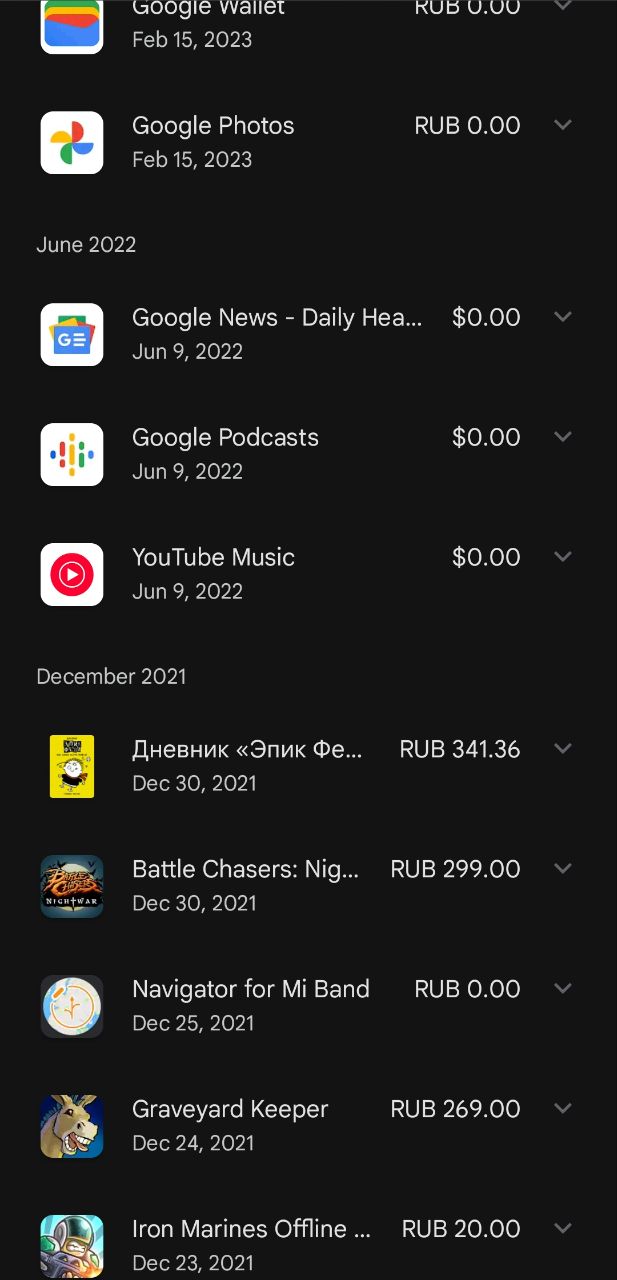Expand the Google Photos purchase details

pos(563,125)
